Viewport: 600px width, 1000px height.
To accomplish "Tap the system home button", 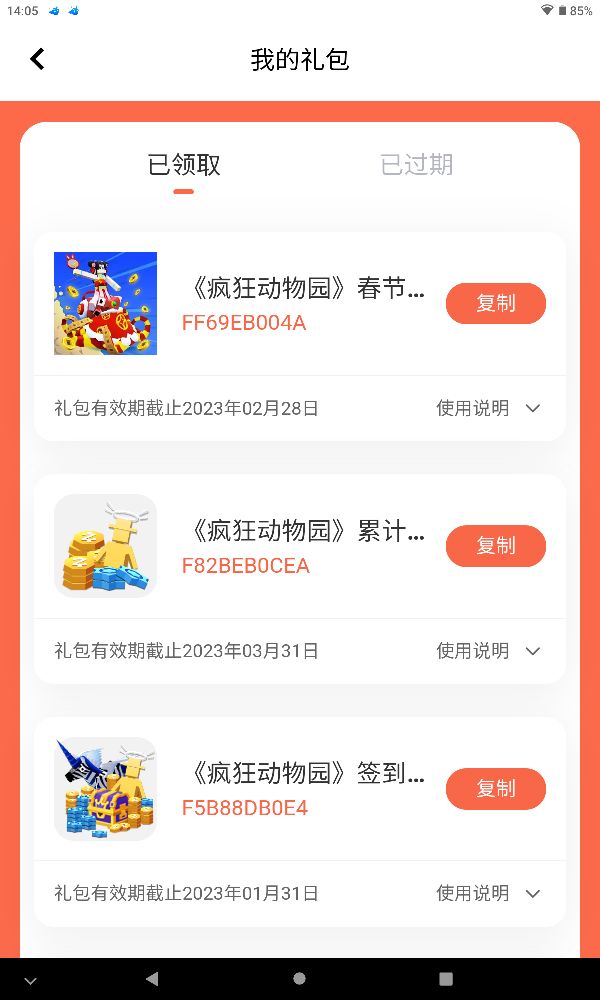I will click(x=299, y=979).
